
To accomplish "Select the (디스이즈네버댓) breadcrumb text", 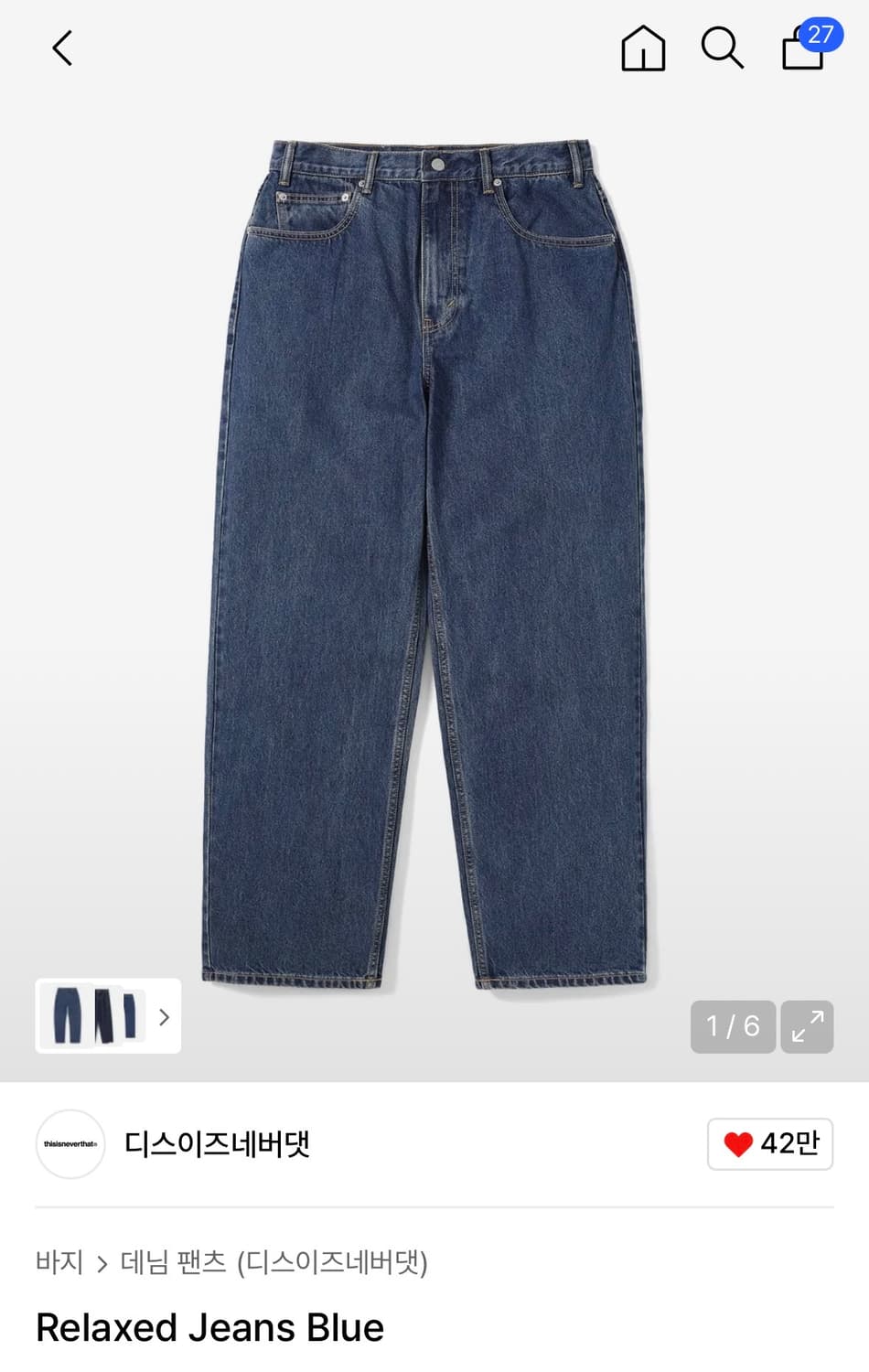I will (338, 1260).
